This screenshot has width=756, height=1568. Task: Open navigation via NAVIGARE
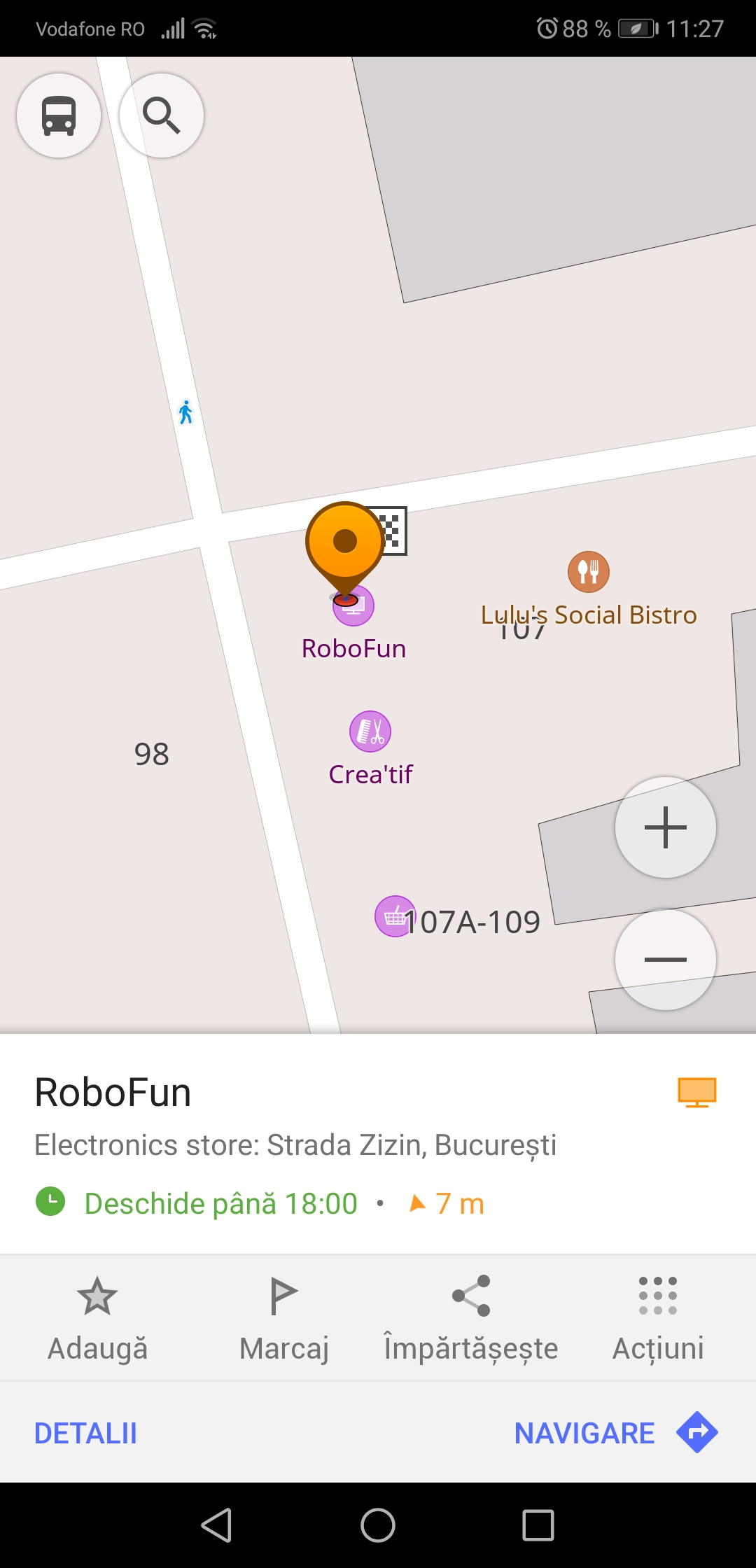(583, 1432)
